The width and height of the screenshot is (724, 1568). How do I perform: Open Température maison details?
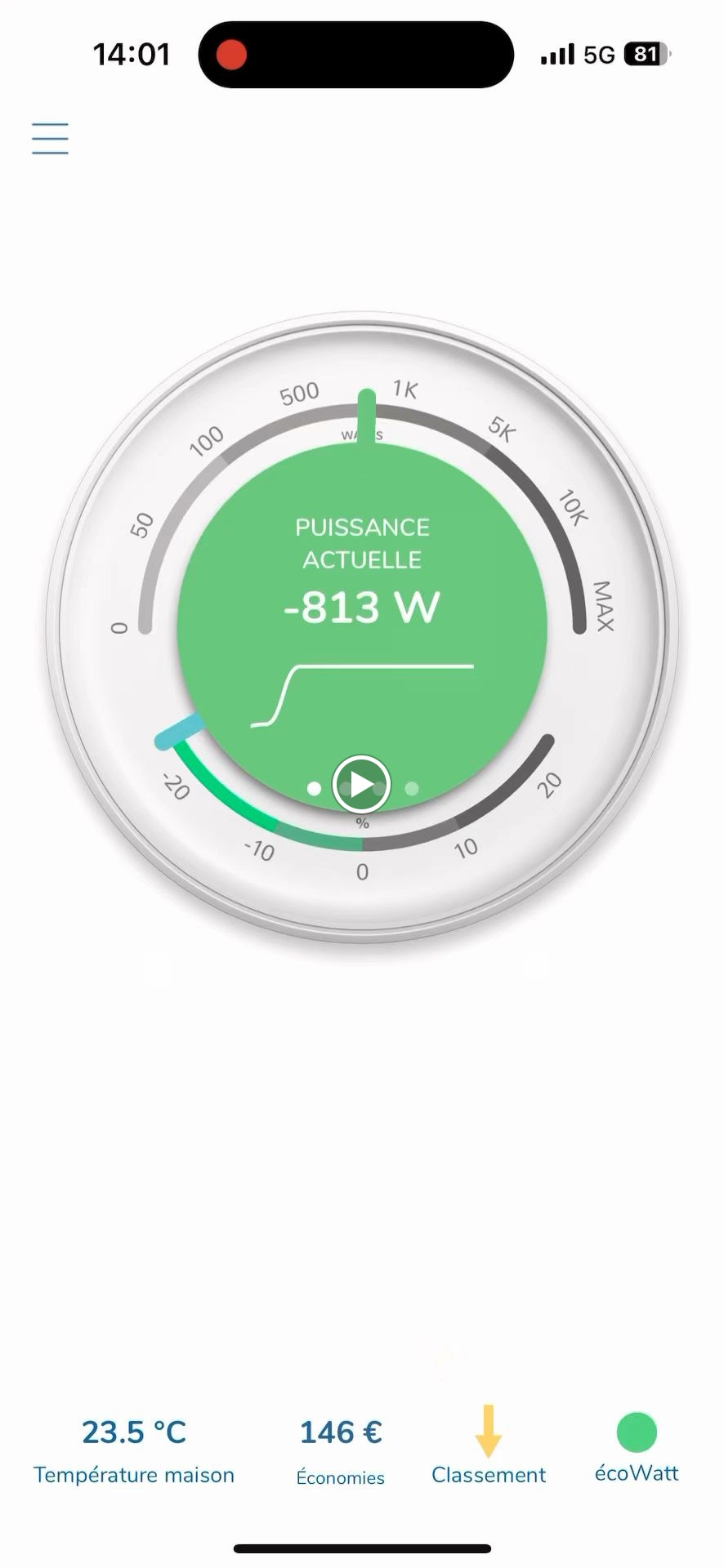tap(134, 1450)
